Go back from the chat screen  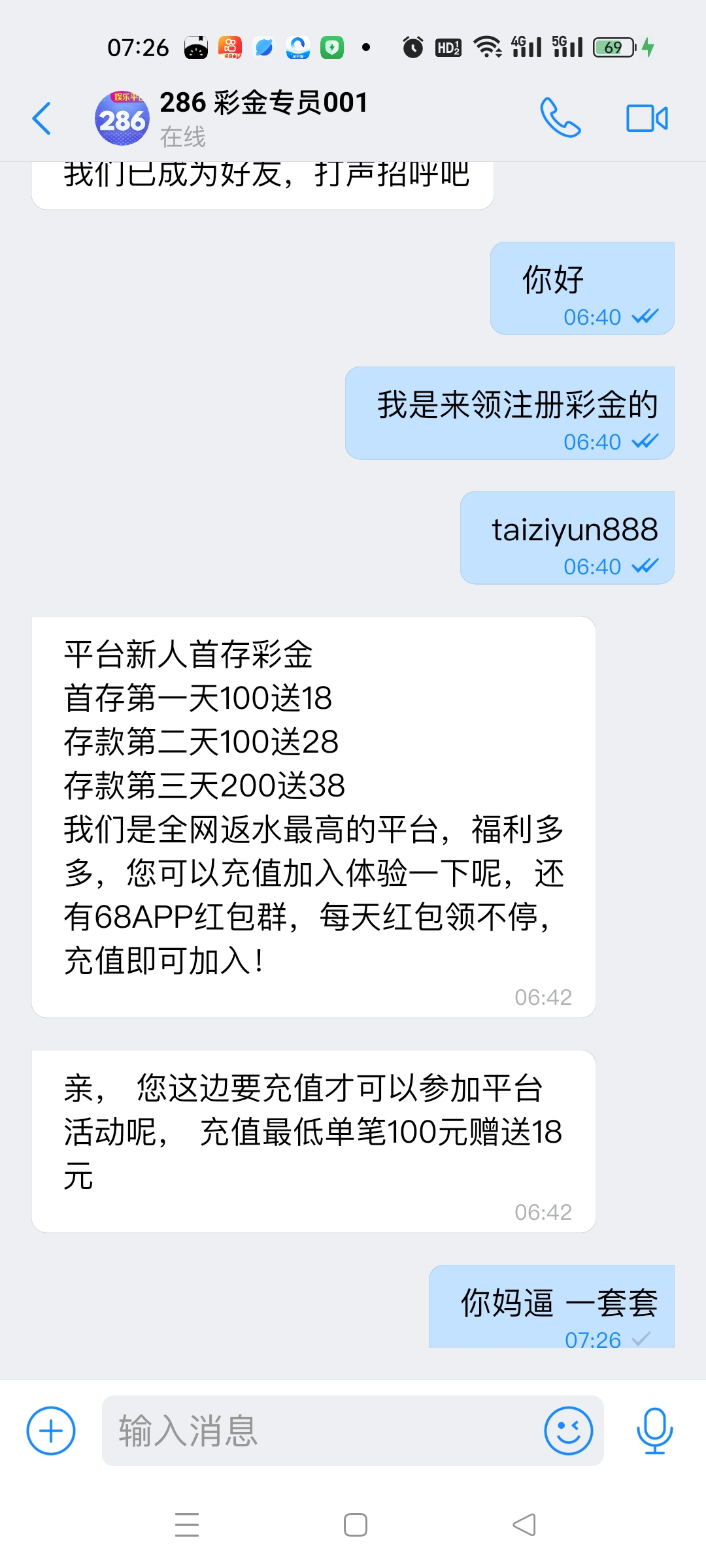click(x=42, y=119)
